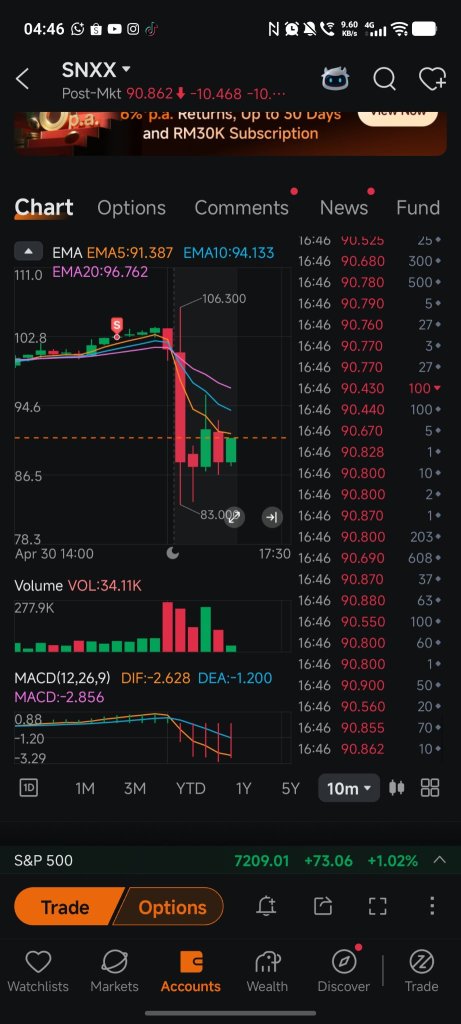
Task: Expand the S&P 500 index bar
Action: point(439,860)
